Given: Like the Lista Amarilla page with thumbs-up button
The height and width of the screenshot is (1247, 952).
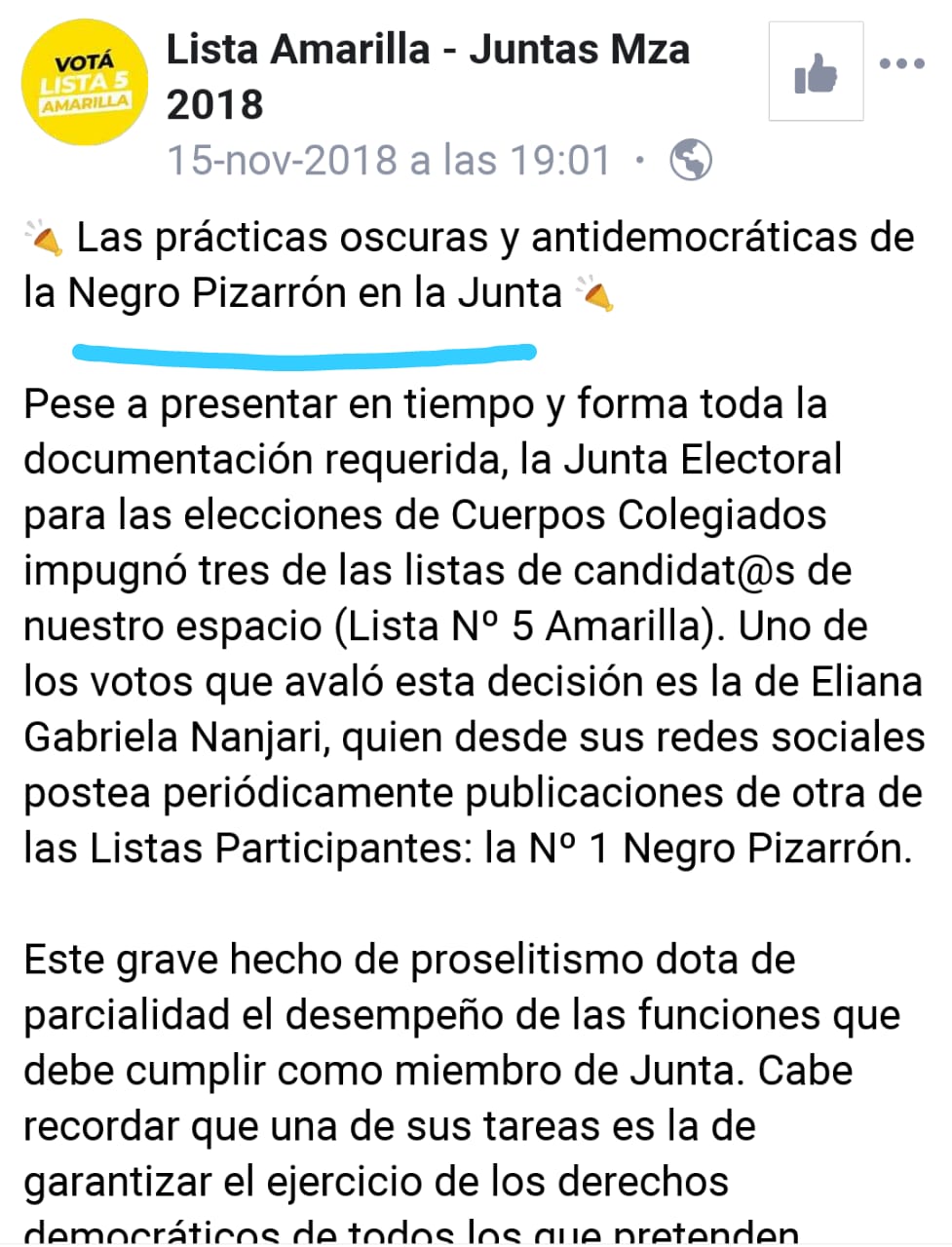Looking at the screenshot, I should (x=816, y=72).
